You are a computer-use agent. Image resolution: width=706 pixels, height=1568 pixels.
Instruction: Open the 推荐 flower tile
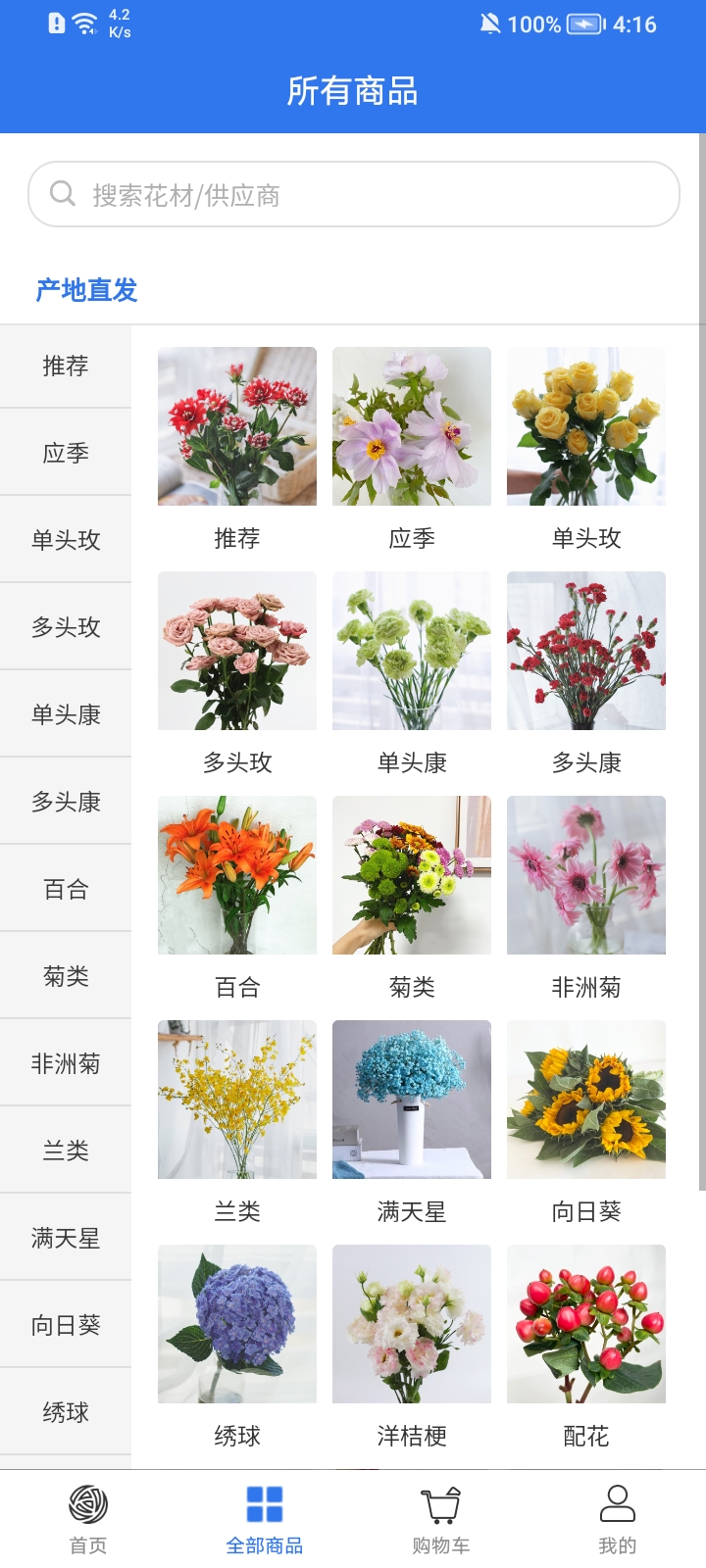pyautogui.click(x=237, y=427)
